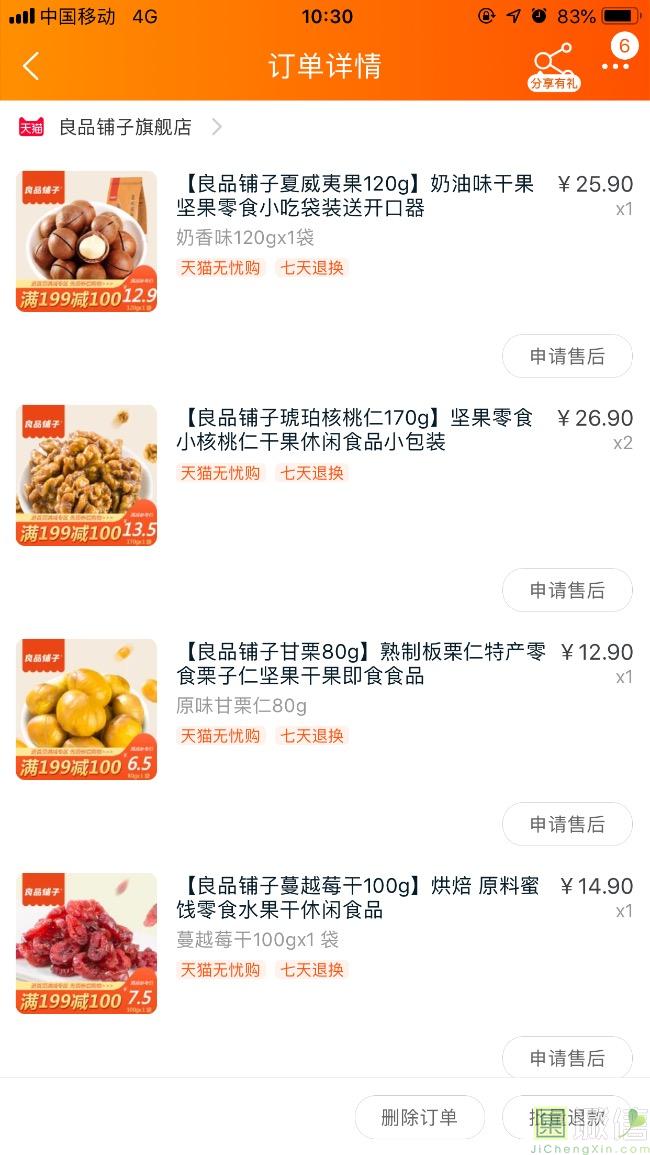Screen dimensions: 650x1155
Task: Tap 申请售后 for 蔓越莓干100g
Action: pyautogui.click(x=567, y=1057)
